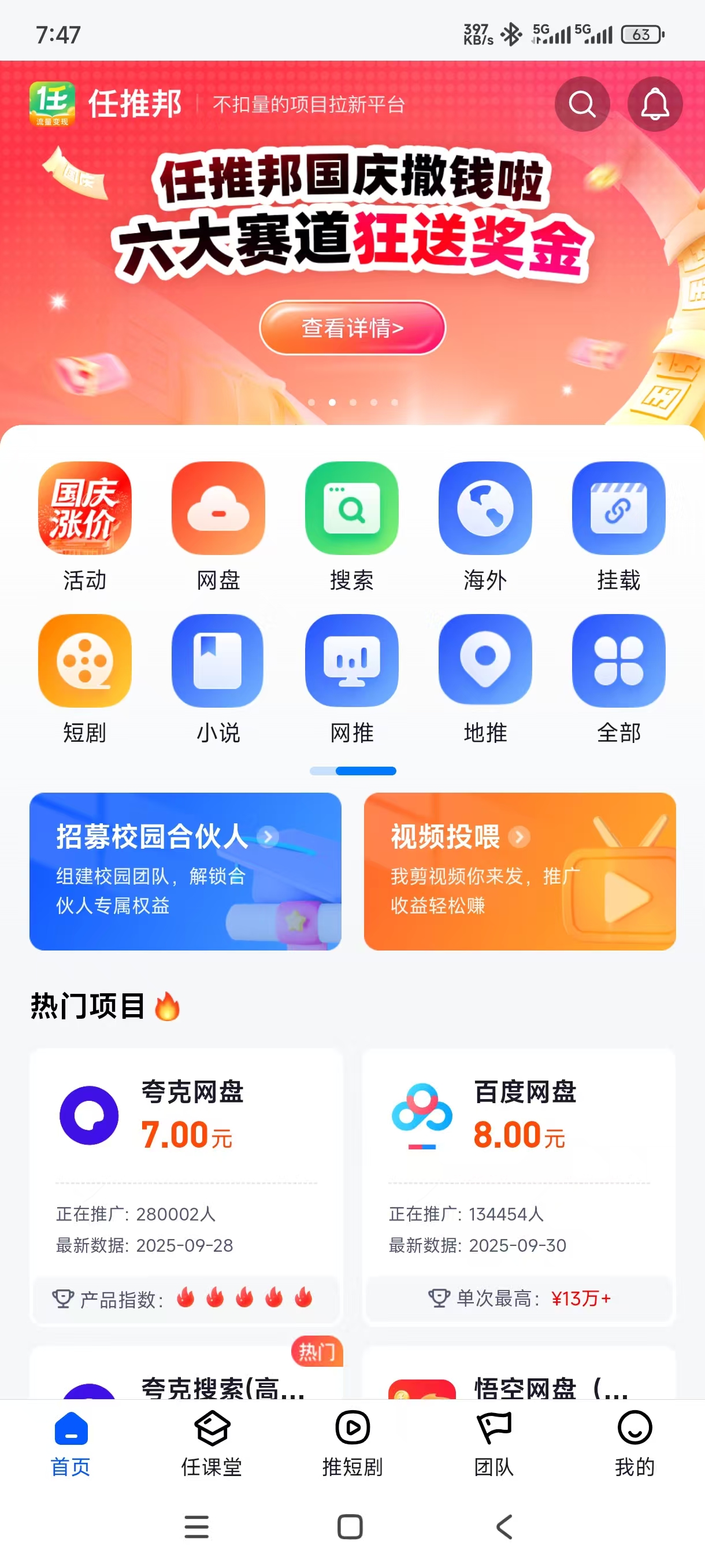Open the 夸克网盘 project card

pyautogui.click(x=185, y=1187)
